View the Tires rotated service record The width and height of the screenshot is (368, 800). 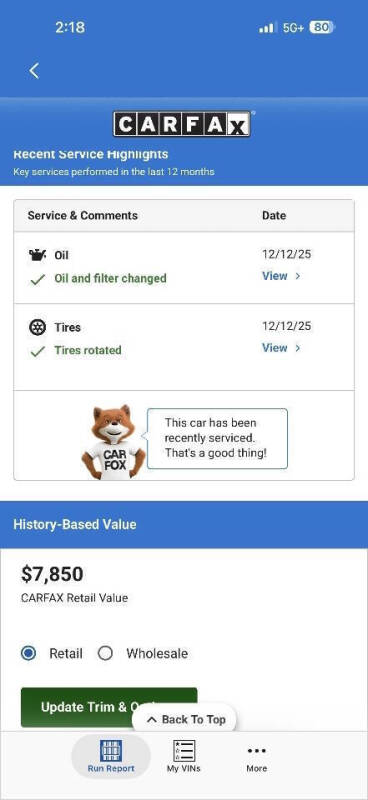click(281, 348)
